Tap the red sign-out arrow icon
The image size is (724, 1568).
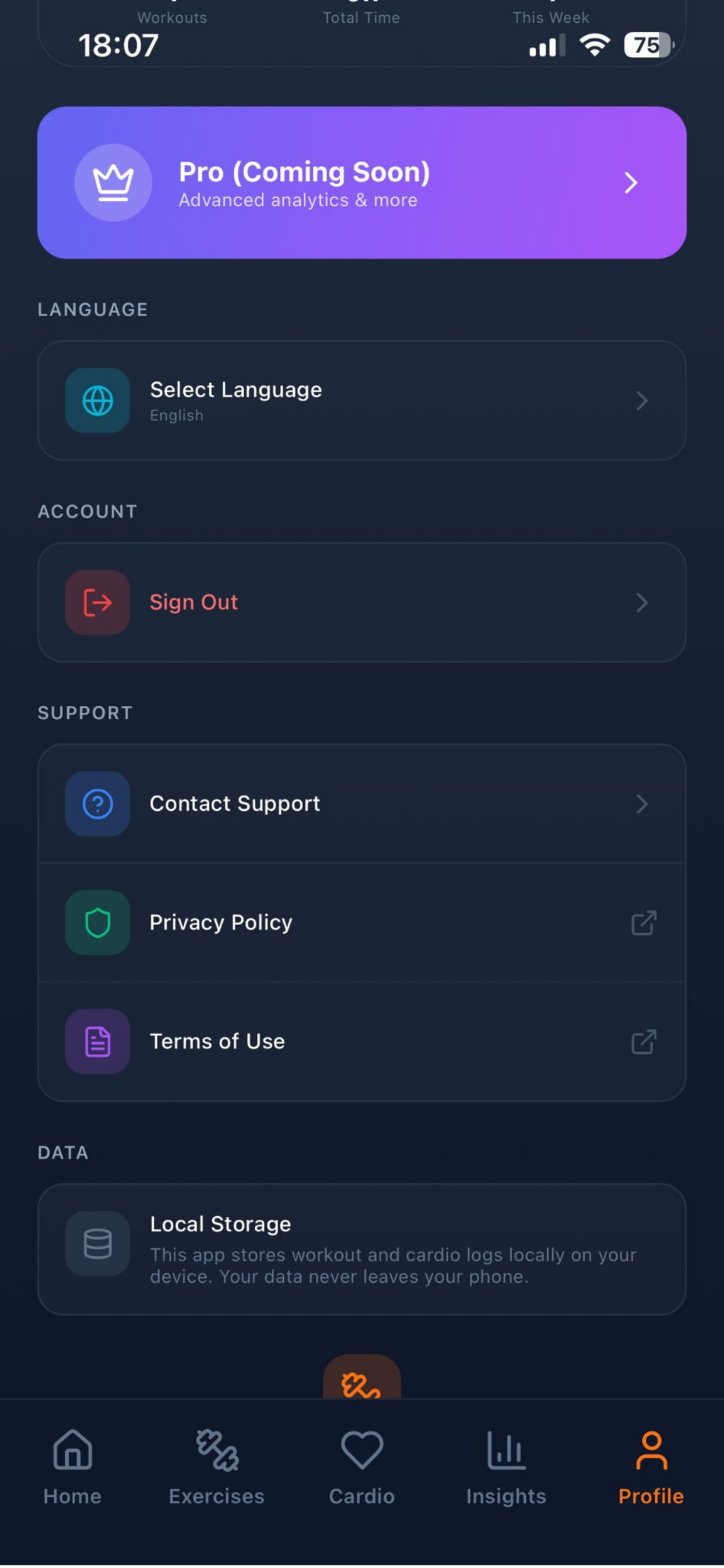97,602
